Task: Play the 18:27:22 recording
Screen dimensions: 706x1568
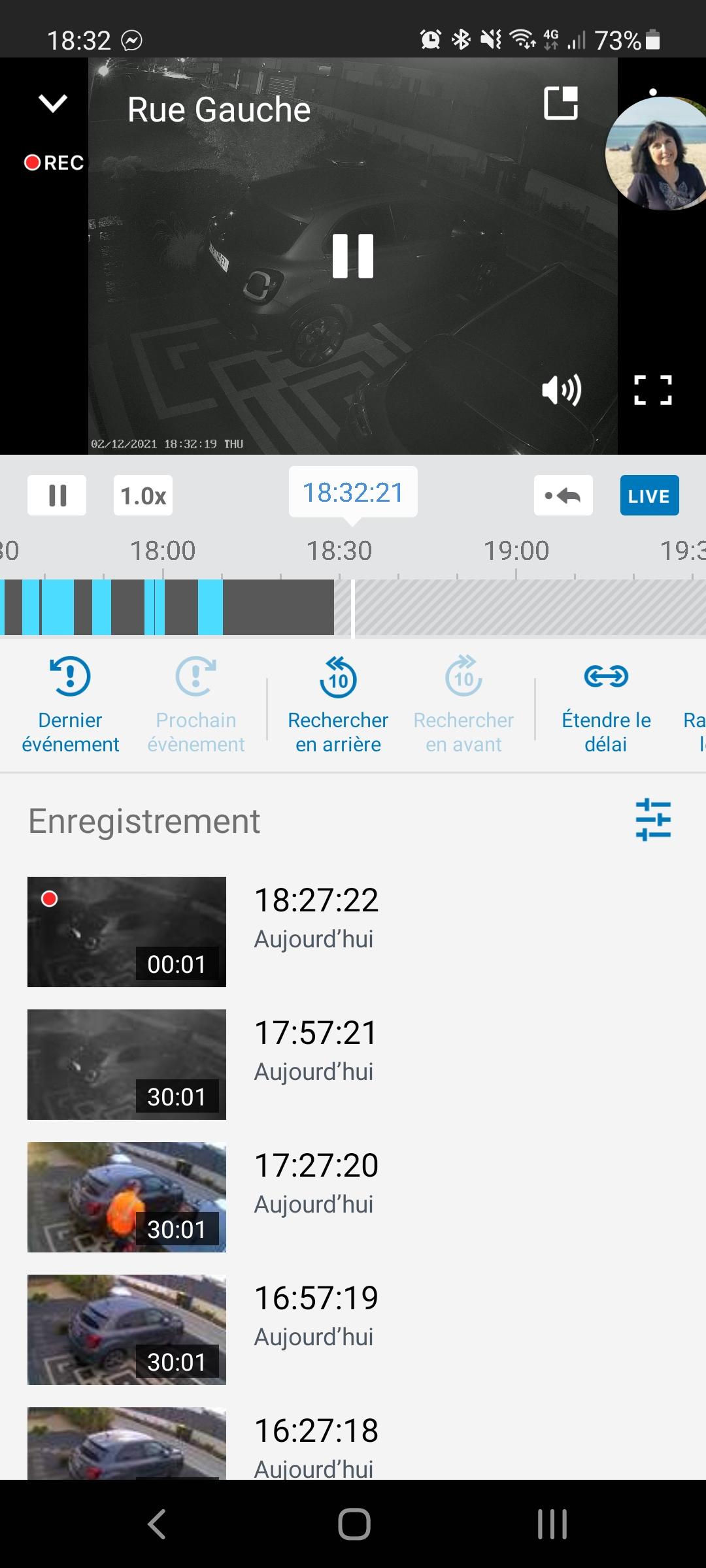Action: [x=127, y=932]
